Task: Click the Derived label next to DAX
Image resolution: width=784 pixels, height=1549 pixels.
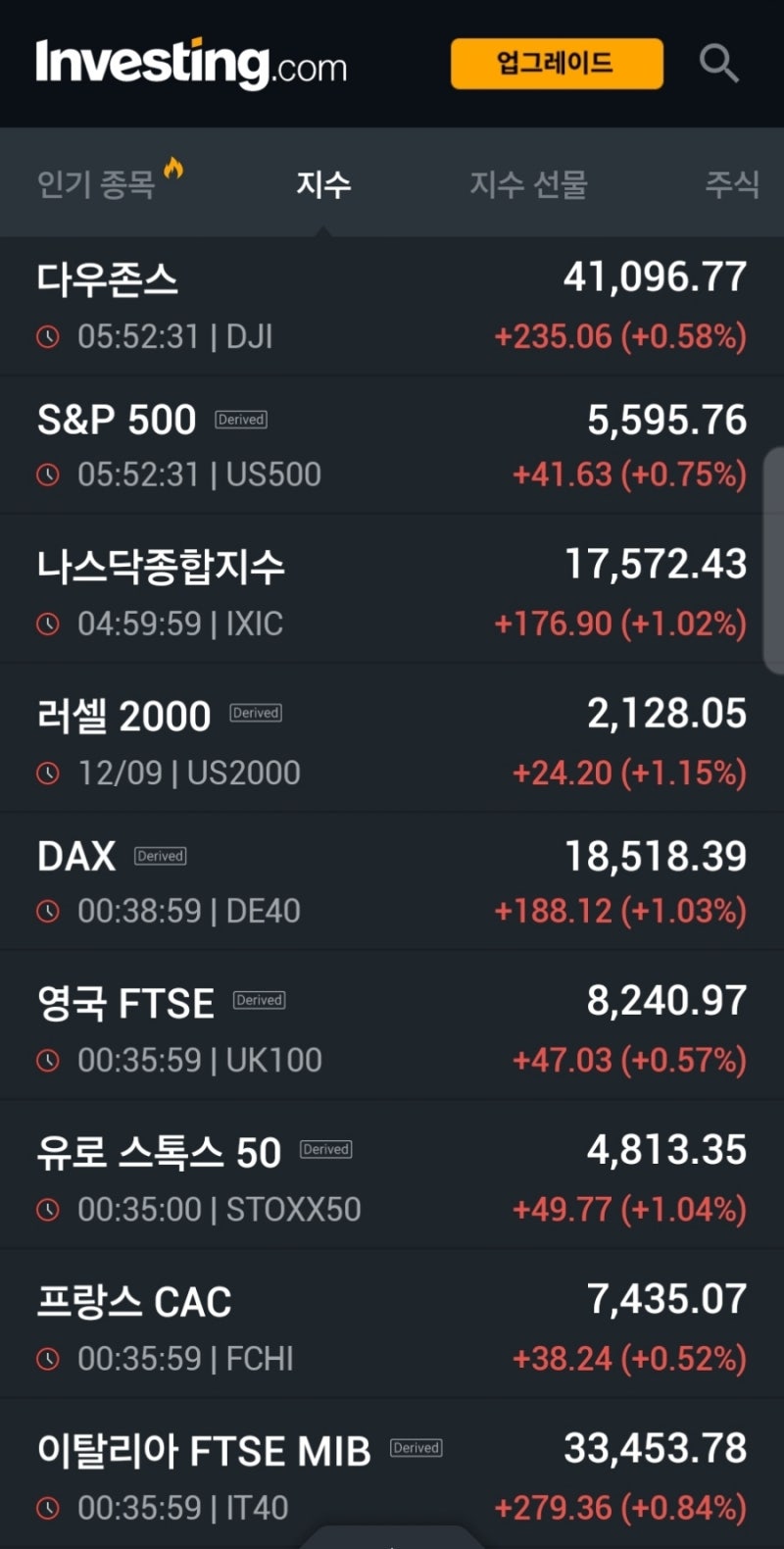Action: pyautogui.click(x=160, y=856)
